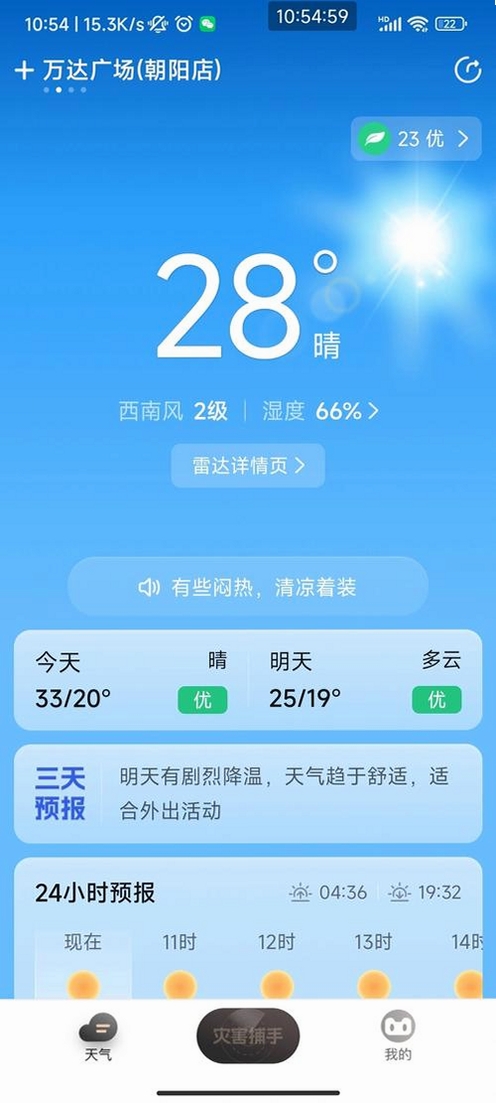Open the 三天预报 three-day forecast card
Screen dimensions: 496x1103
(248, 793)
